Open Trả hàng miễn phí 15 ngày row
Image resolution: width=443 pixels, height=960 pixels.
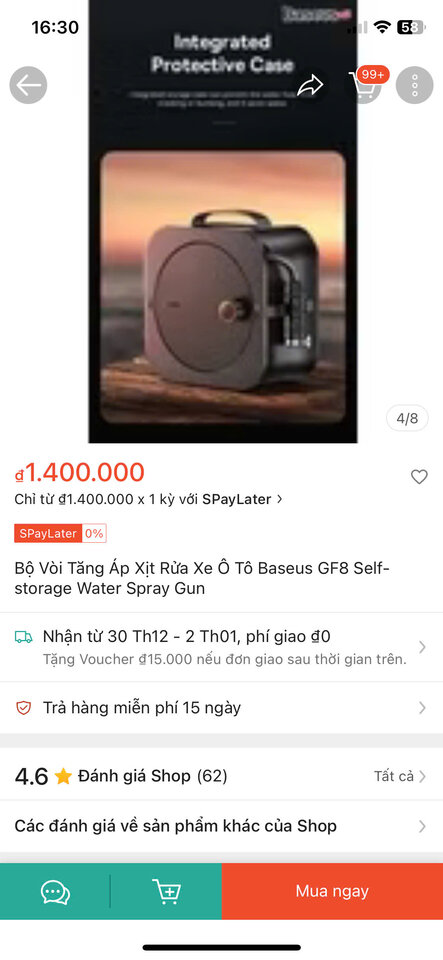[x=222, y=708]
